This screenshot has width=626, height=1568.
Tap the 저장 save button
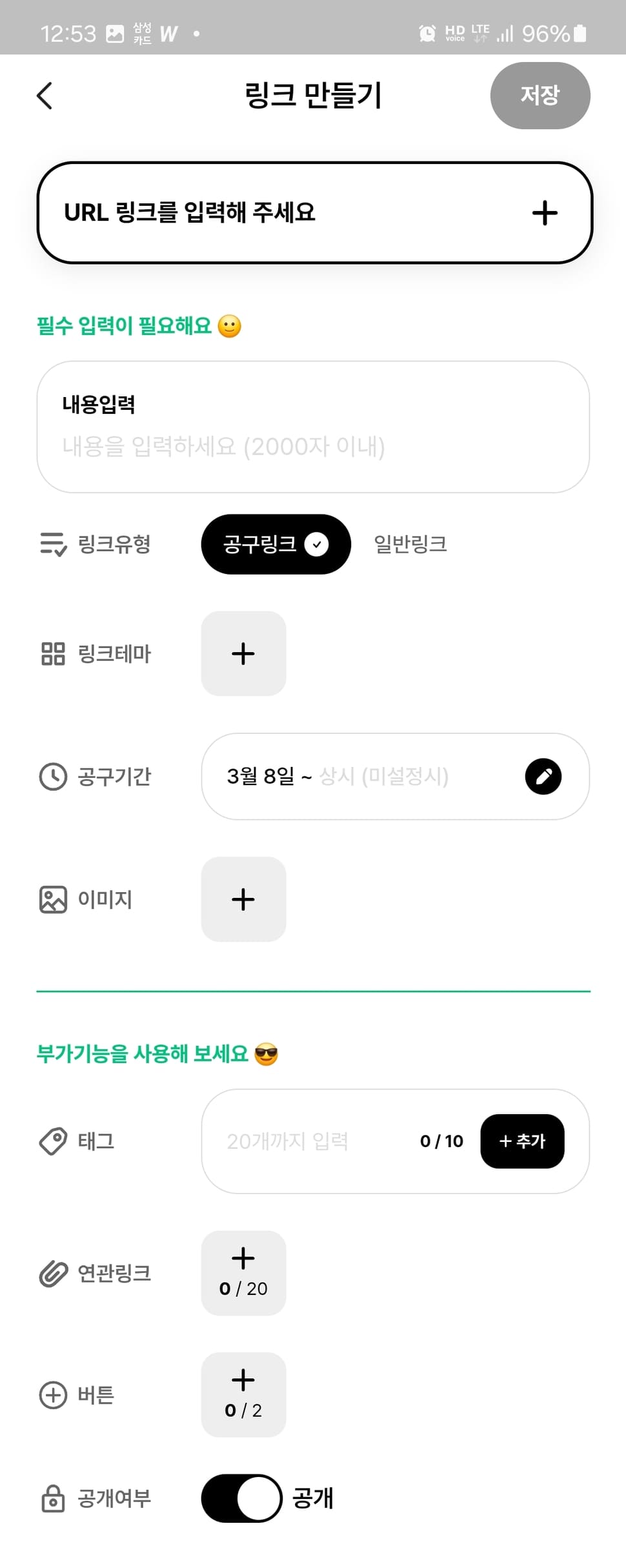pos(540,96)
